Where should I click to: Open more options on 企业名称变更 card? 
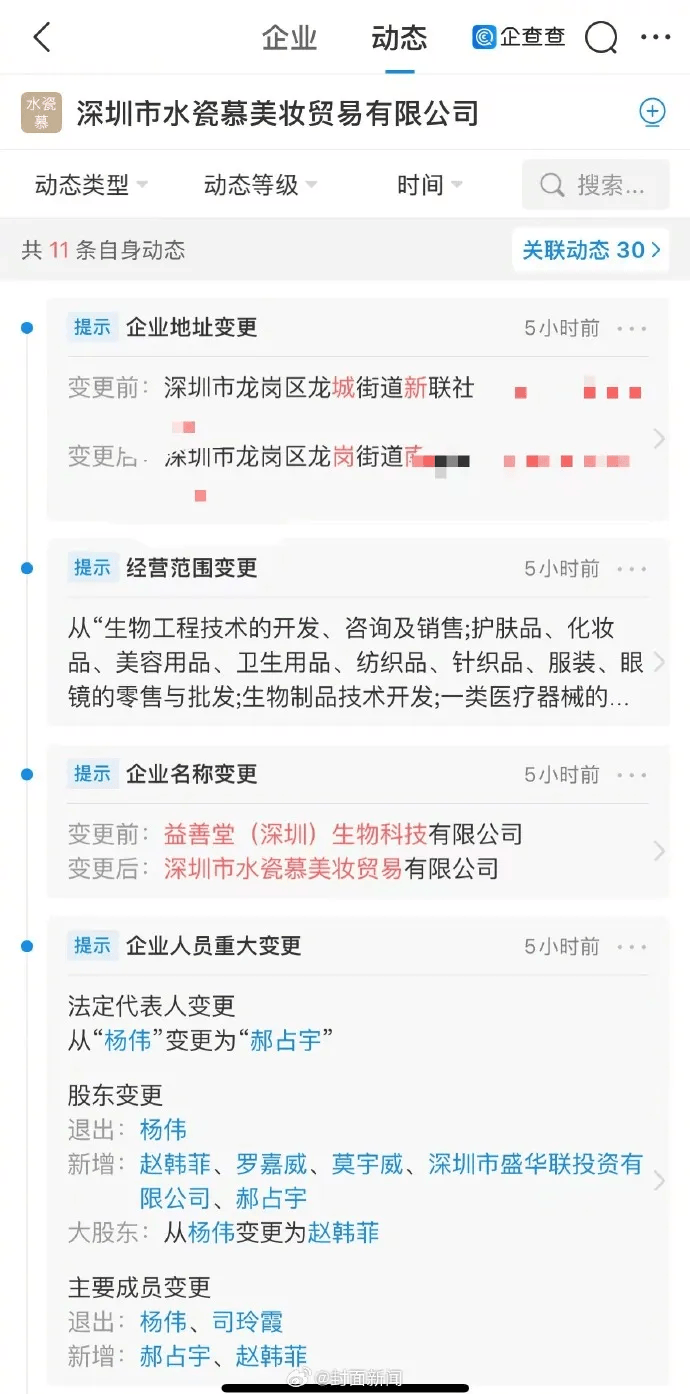click(632, 775)
